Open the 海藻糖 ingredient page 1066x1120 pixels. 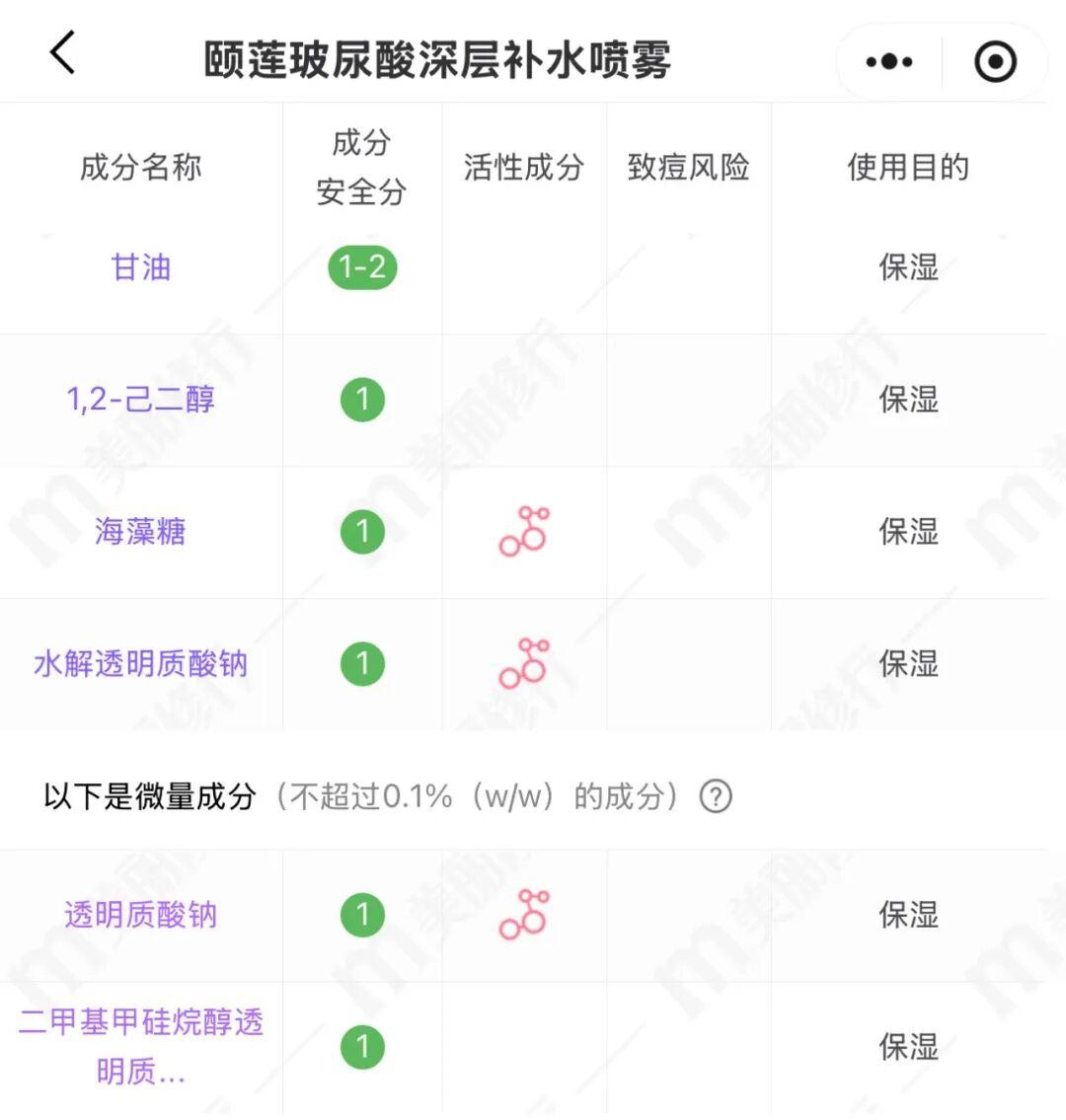140,531
